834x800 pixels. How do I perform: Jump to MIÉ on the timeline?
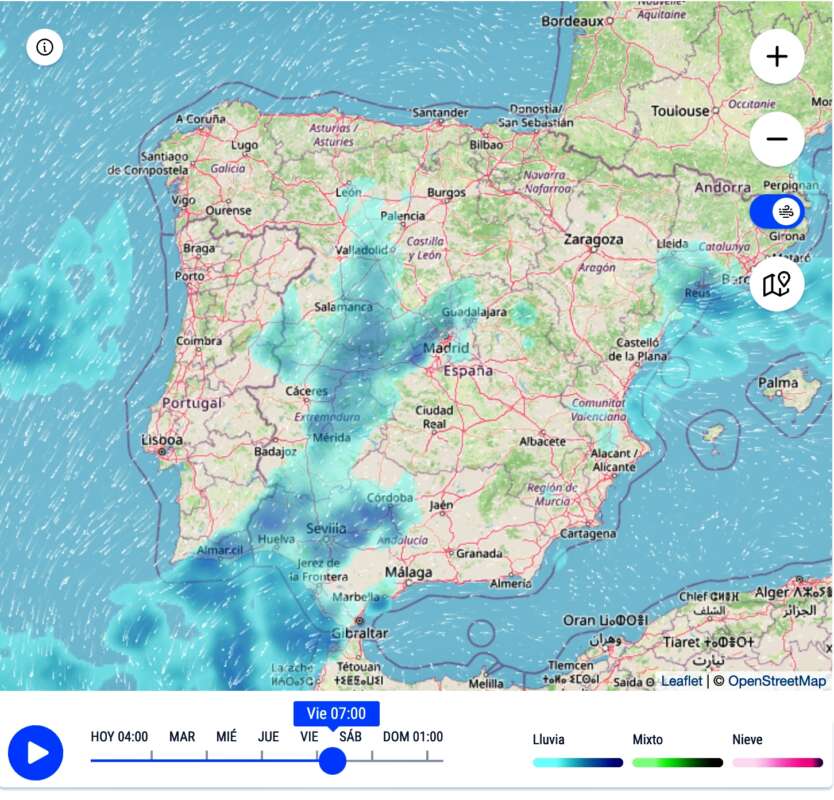[227, 737]
